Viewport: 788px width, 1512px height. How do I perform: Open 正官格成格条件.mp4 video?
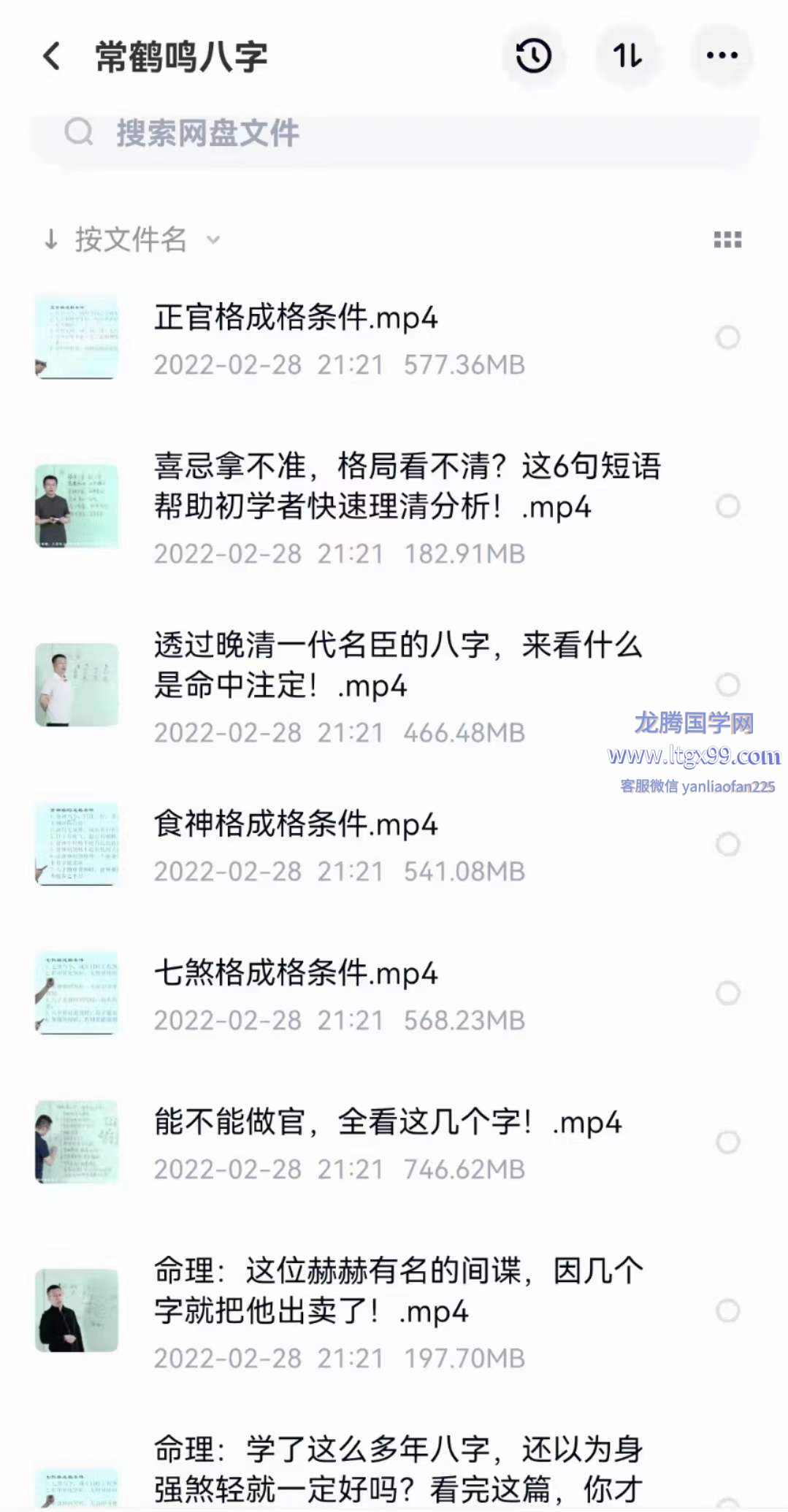[x=296, y=318]
